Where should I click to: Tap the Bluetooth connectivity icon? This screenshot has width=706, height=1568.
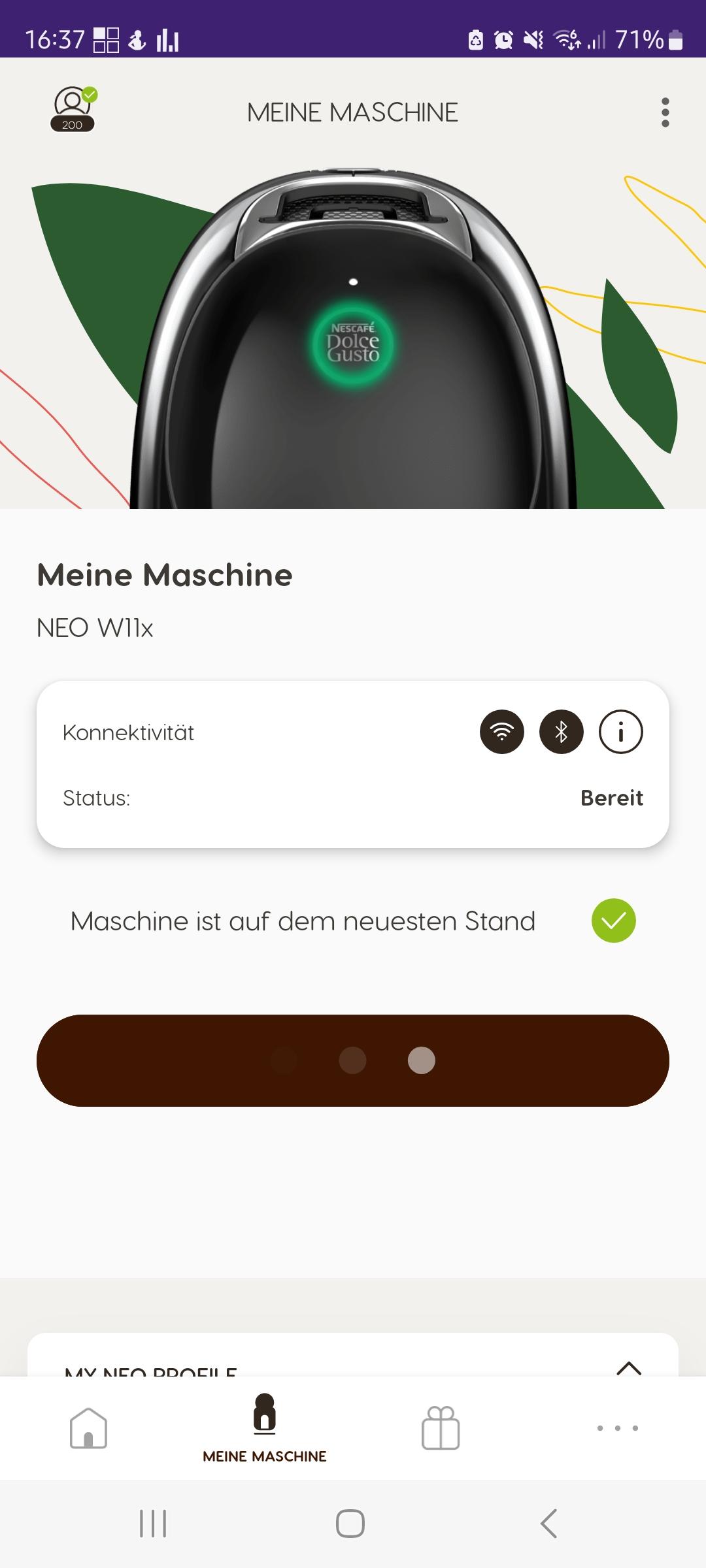point(561,732)
